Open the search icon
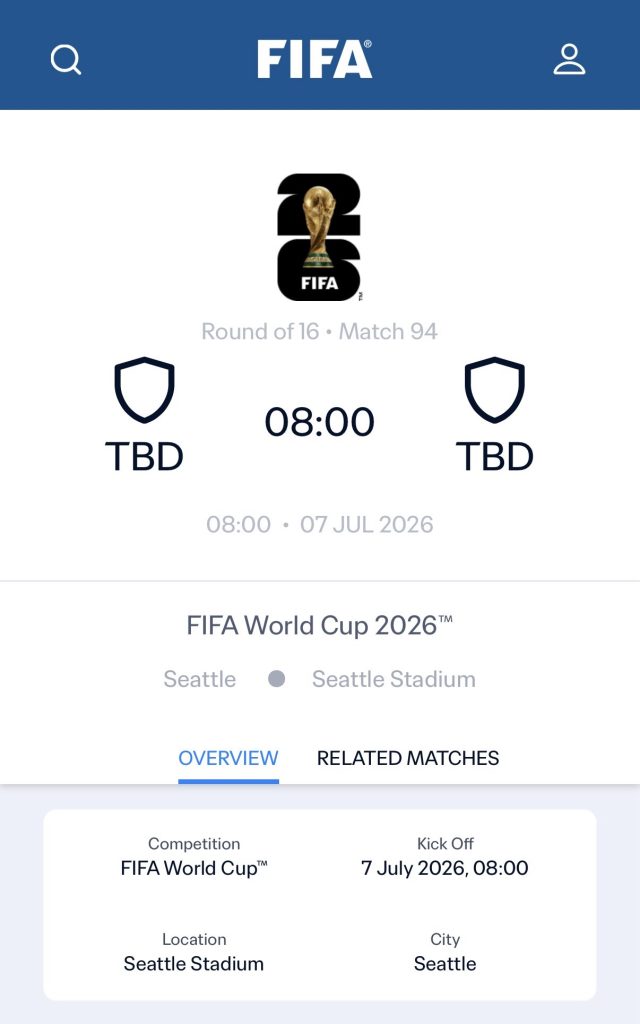This screenshot has width=640, height=1024. [x=66, y=60]
